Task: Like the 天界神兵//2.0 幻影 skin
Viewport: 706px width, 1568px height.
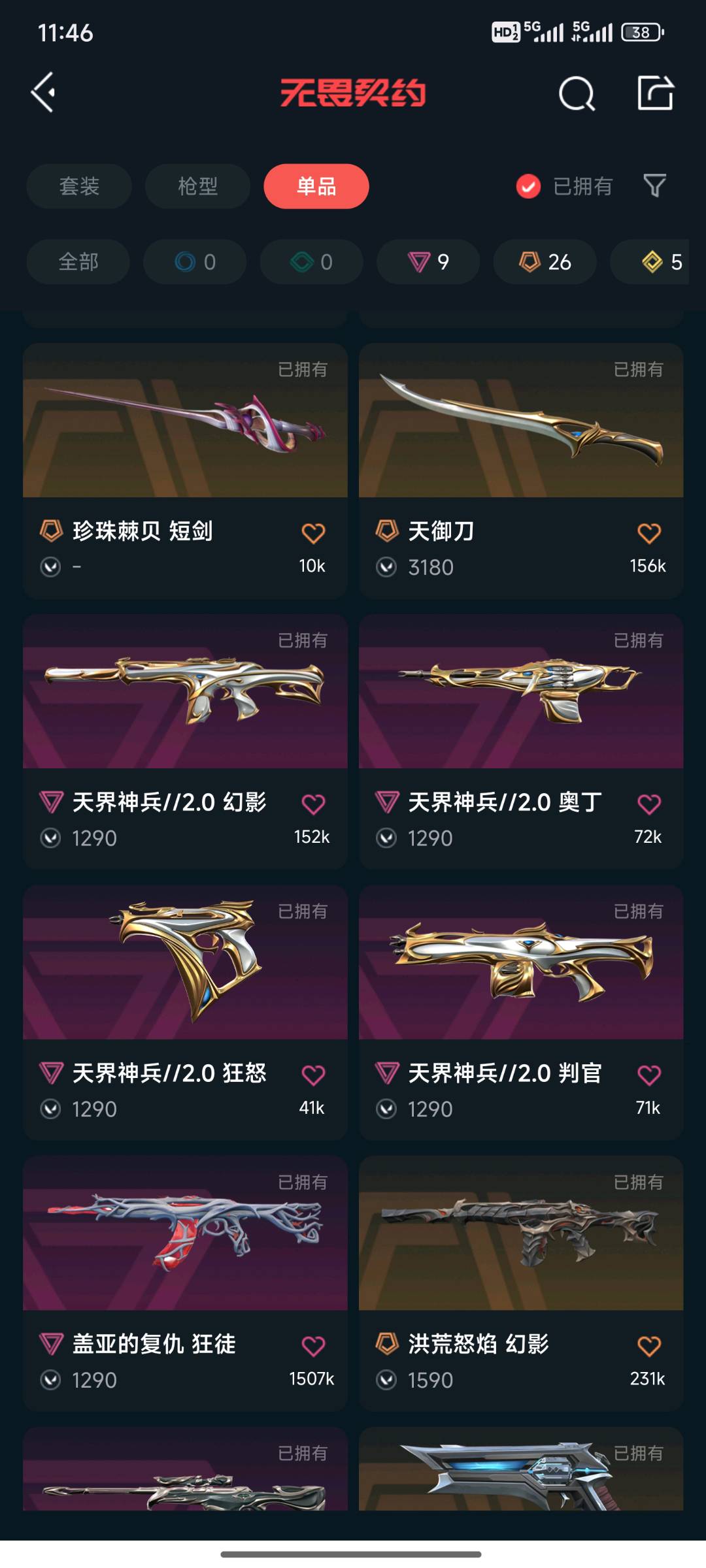Action: 313,804
